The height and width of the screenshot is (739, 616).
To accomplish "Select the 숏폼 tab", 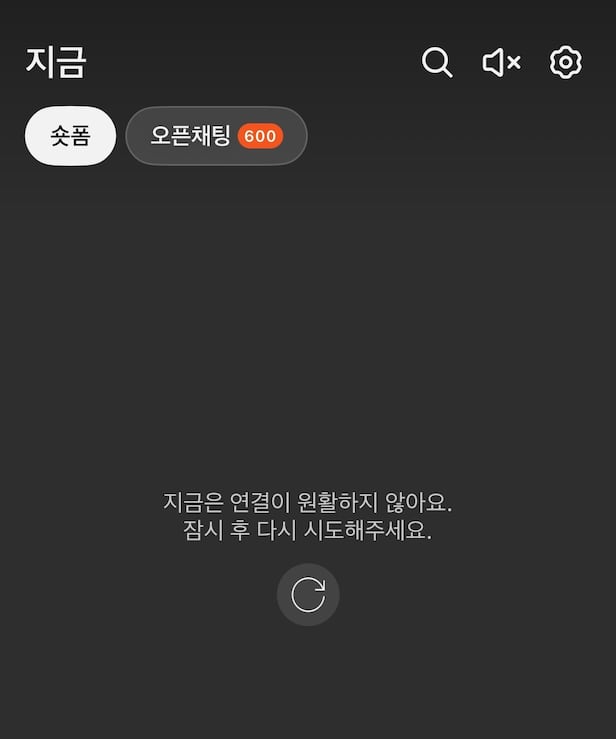I will (x=70, y=136).
